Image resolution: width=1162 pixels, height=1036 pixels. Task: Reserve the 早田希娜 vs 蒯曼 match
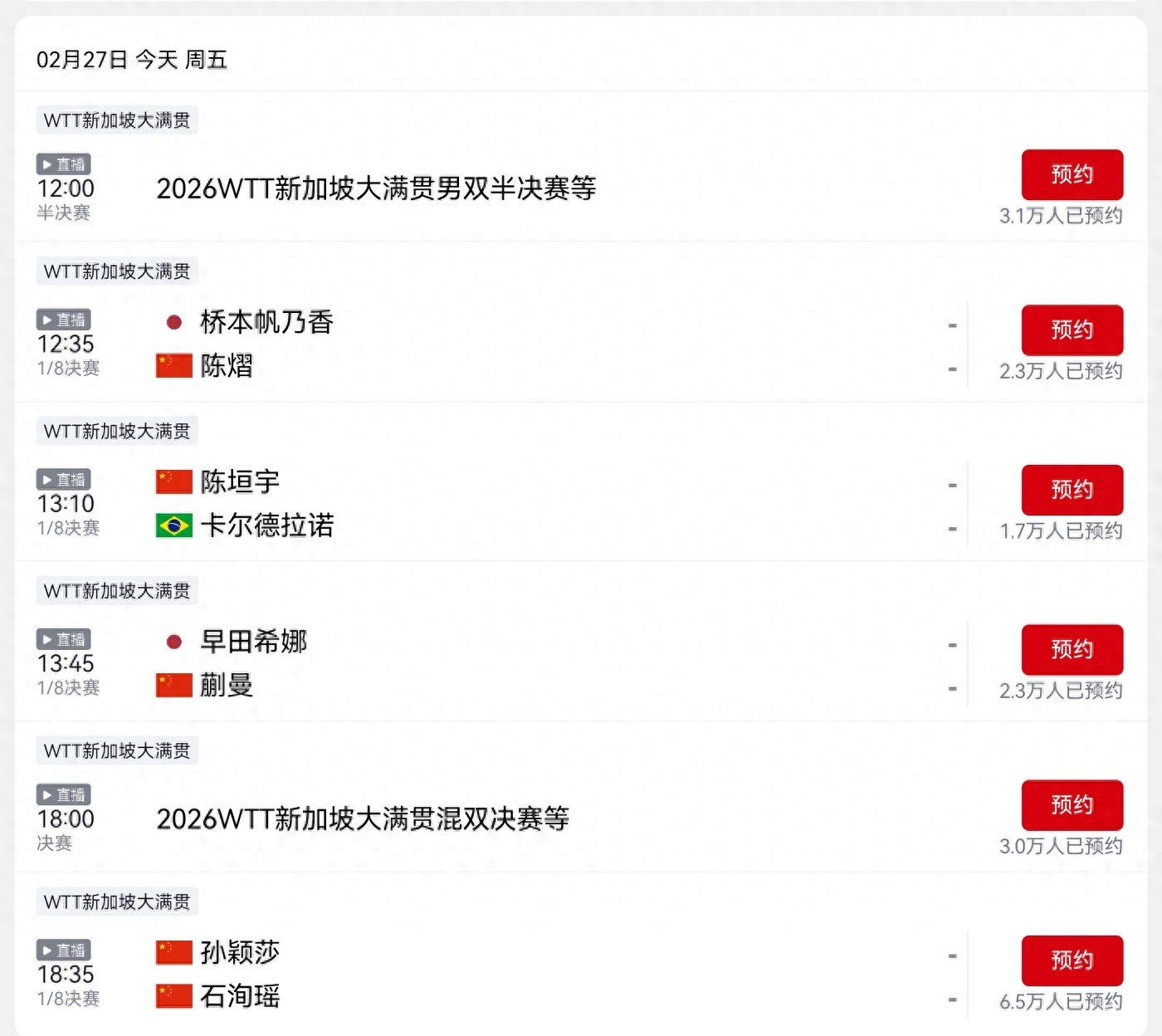(x=1072, y=649)
